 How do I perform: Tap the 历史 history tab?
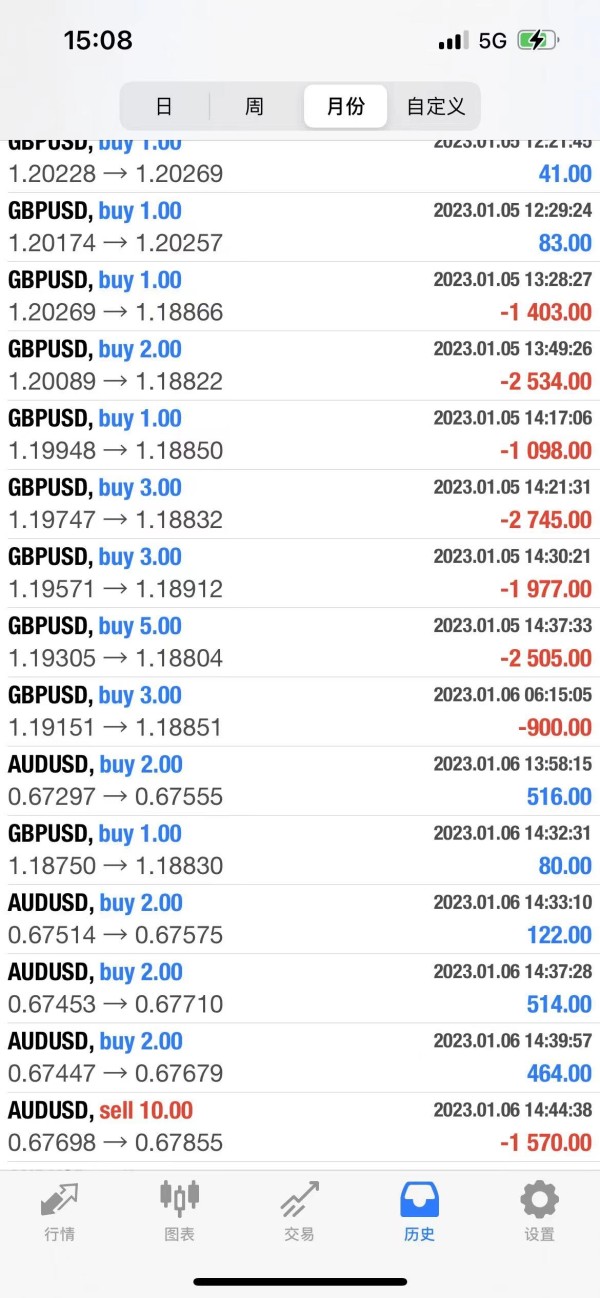coord(419,1211)
